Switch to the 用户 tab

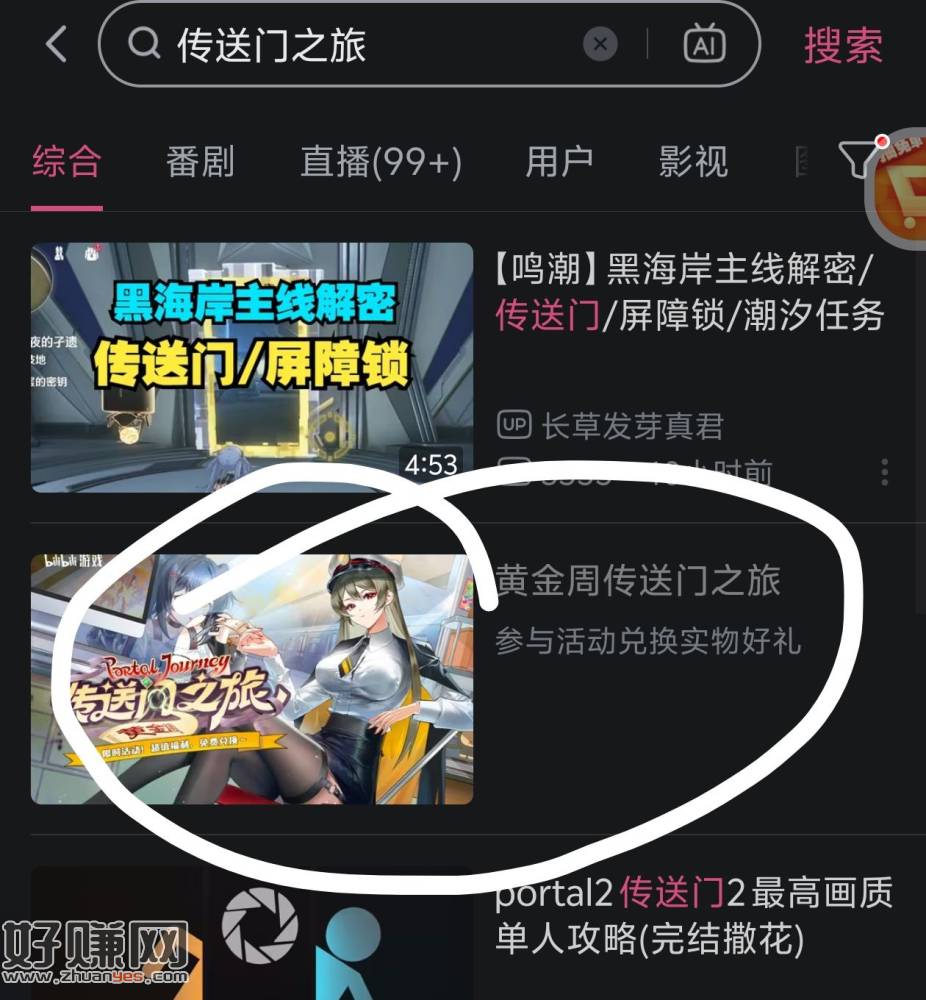pyautogui.click(x=559, y=161)
